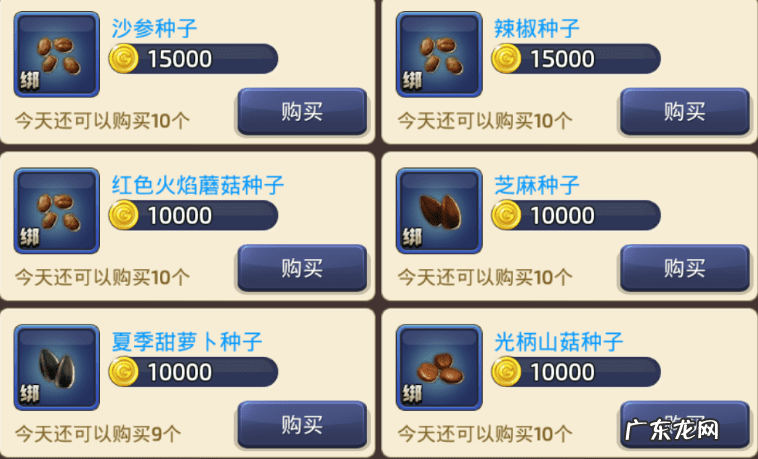Open the 沙参种子 item icon
This screenshot has height=459, width=758.
click(56, 54)
